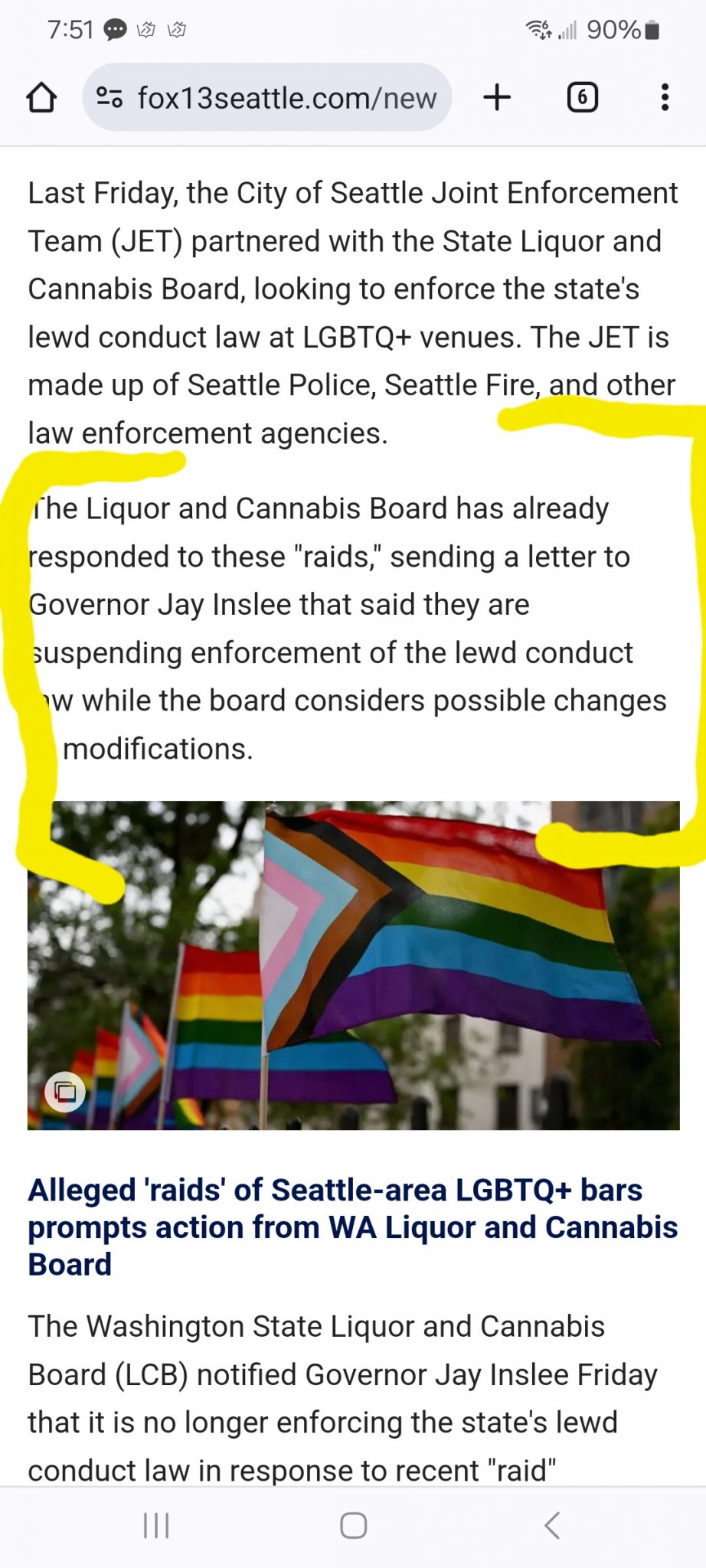Image resolution: width=706 pixels, height=1568 pixels.
Task: Open a new browser tab
Action: tap(497, 97)
